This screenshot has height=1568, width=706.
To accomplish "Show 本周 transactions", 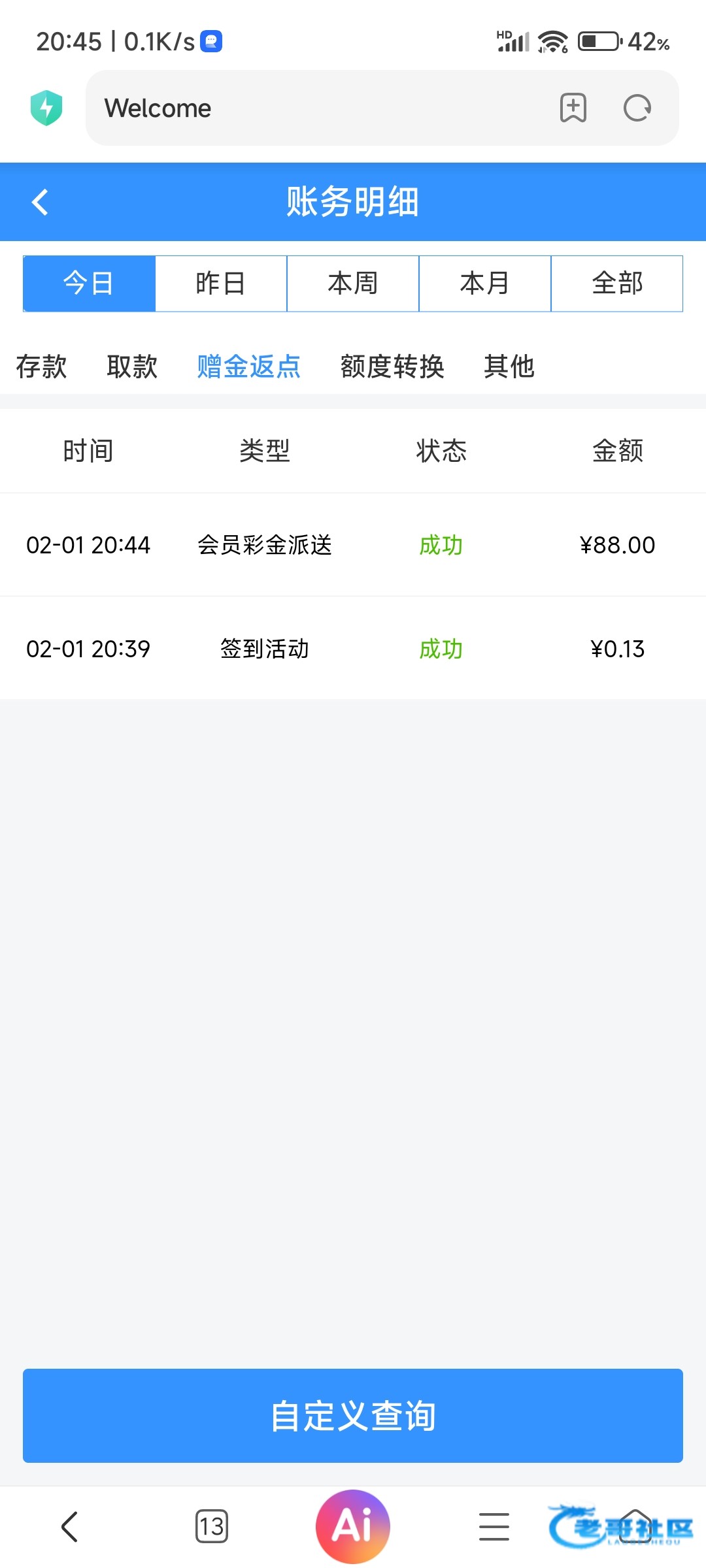I will click(x=353, y=284).
